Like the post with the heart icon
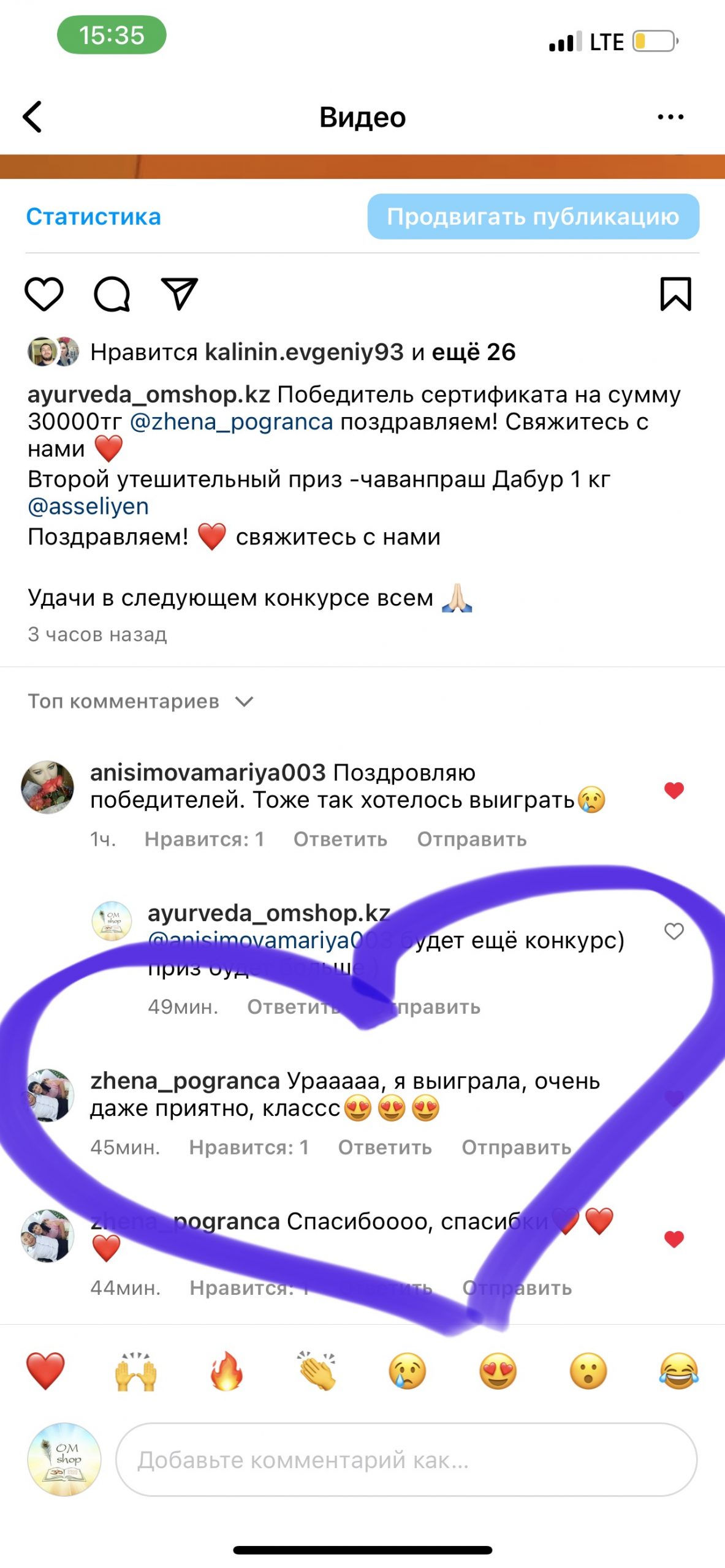 point(44,294)
